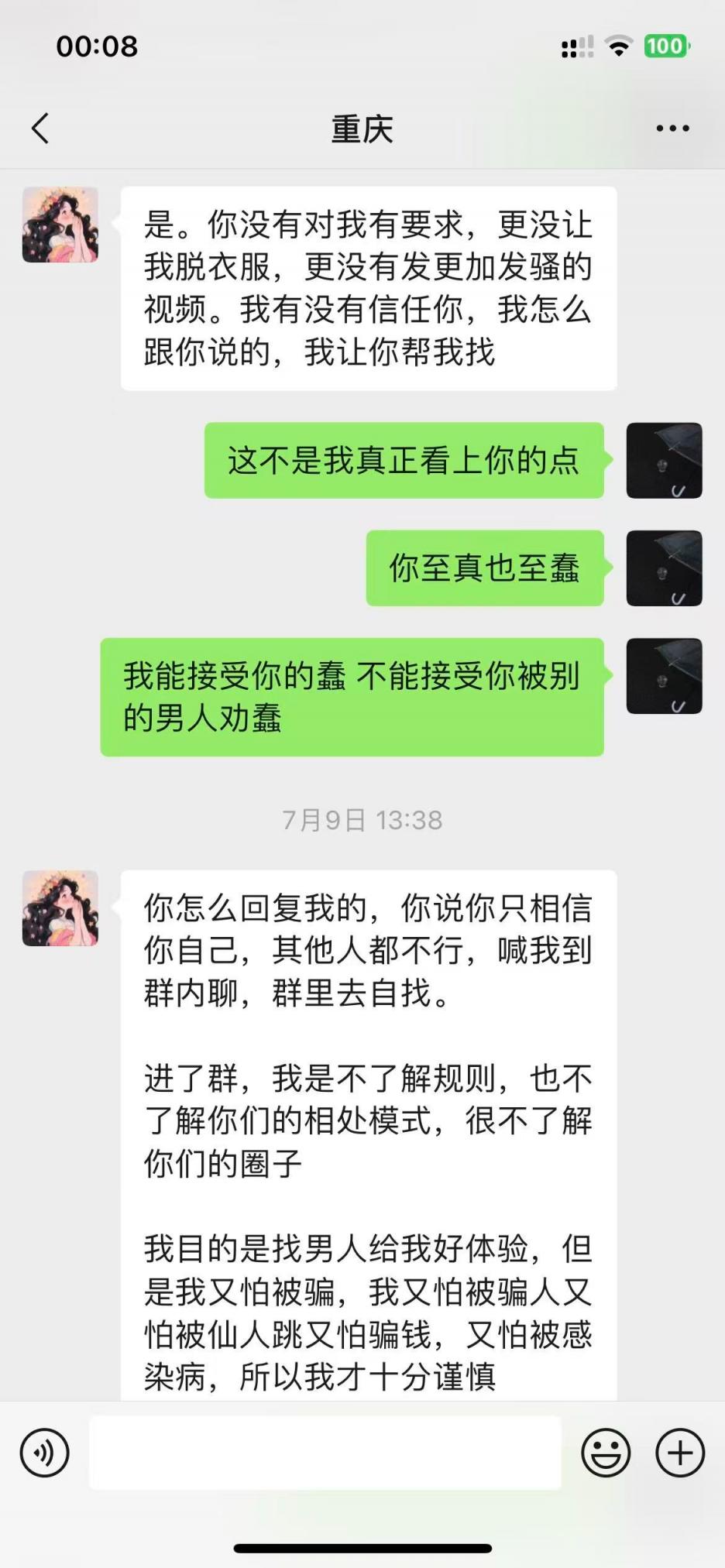Focus the message text field
Viewport: 725px width, 1568px height.
click(x=325, y=1453)
